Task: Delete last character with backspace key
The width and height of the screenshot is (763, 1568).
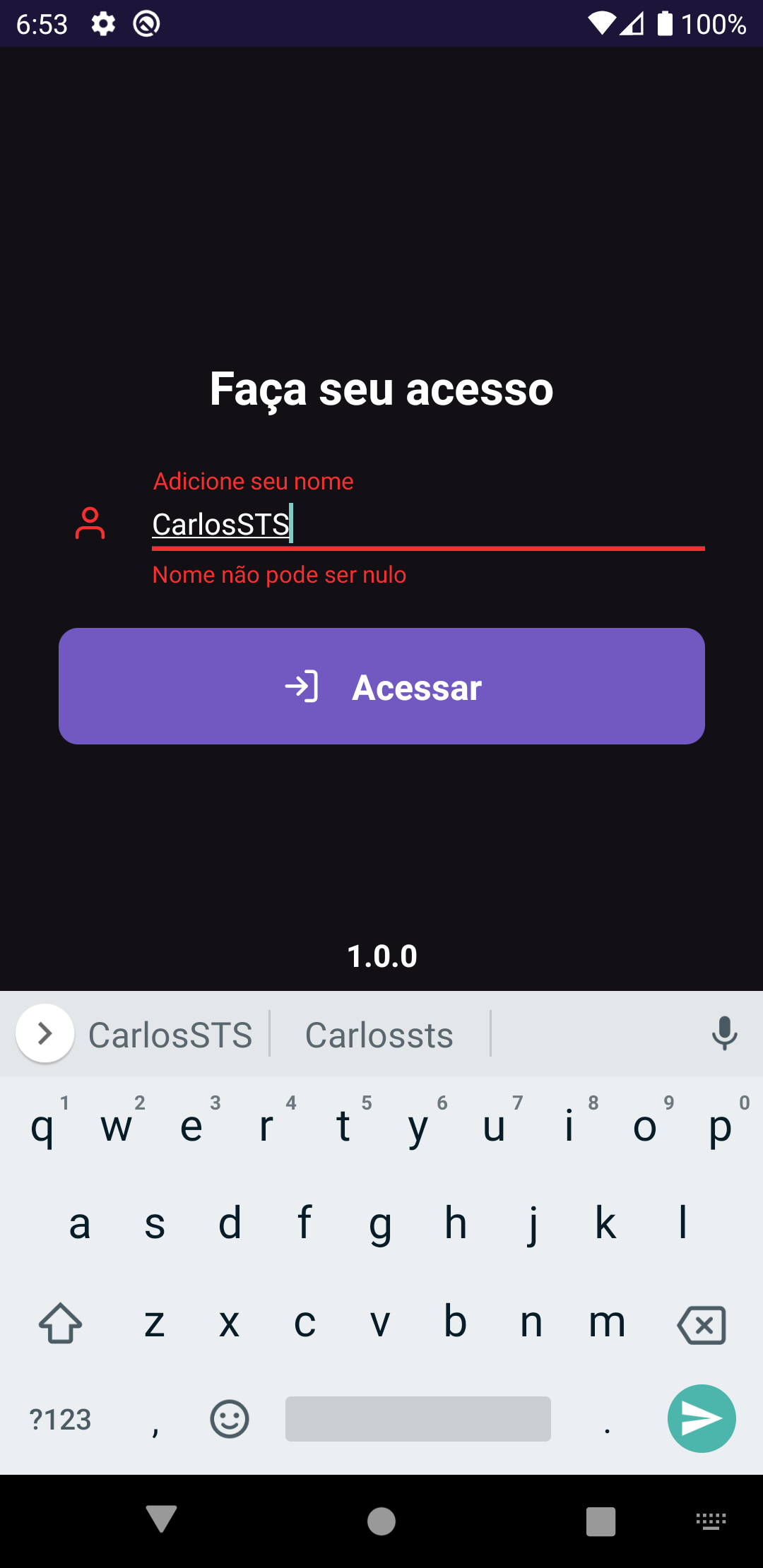Action: (702, 1324)
